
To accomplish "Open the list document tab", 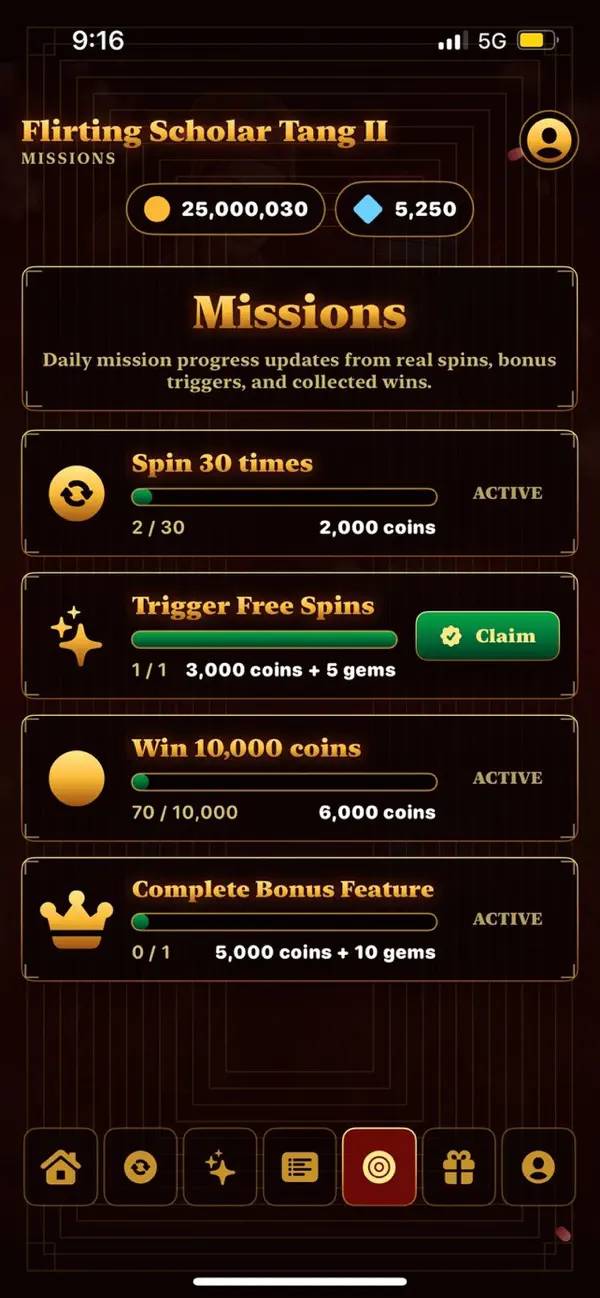I will tap(300, 1166).
